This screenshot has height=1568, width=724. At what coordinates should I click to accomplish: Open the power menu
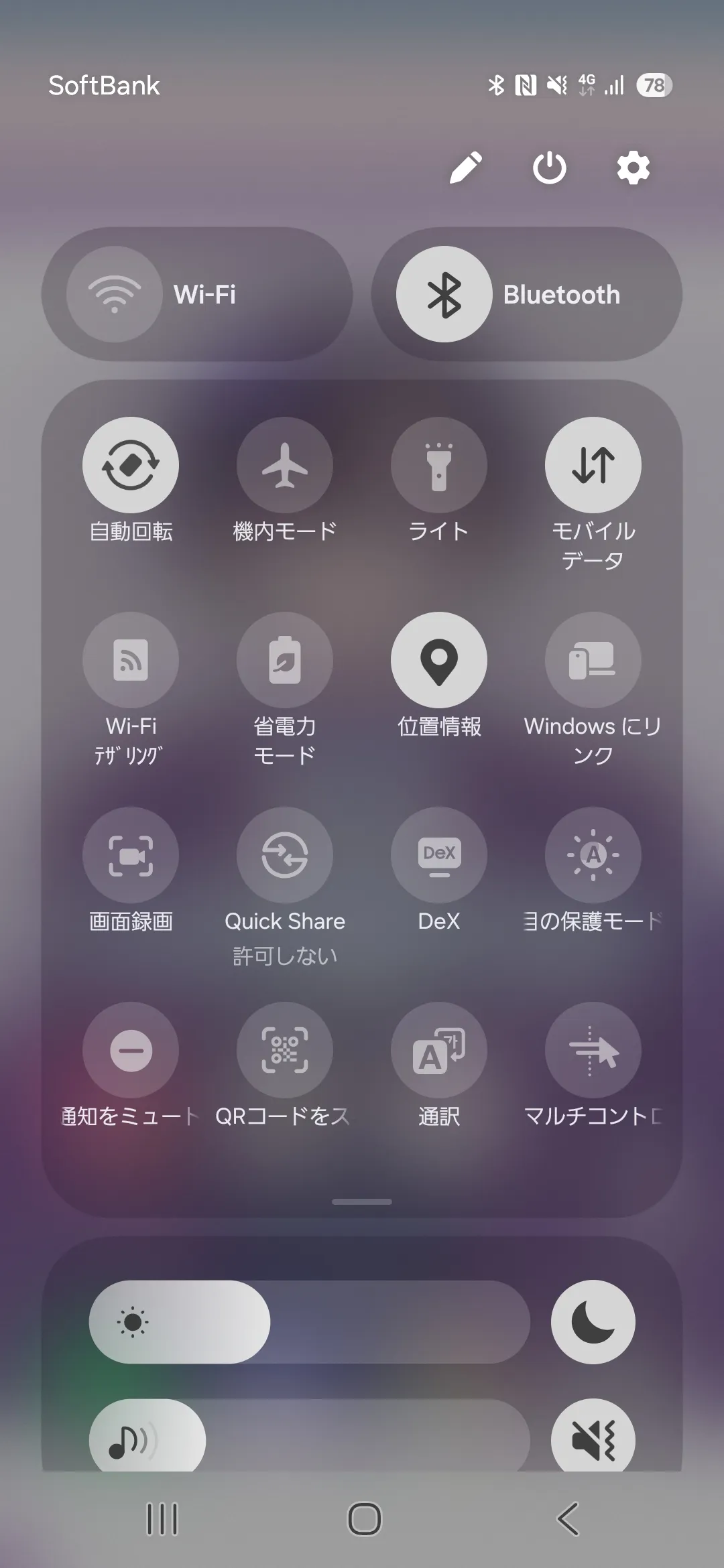click(x=549, y=168)
